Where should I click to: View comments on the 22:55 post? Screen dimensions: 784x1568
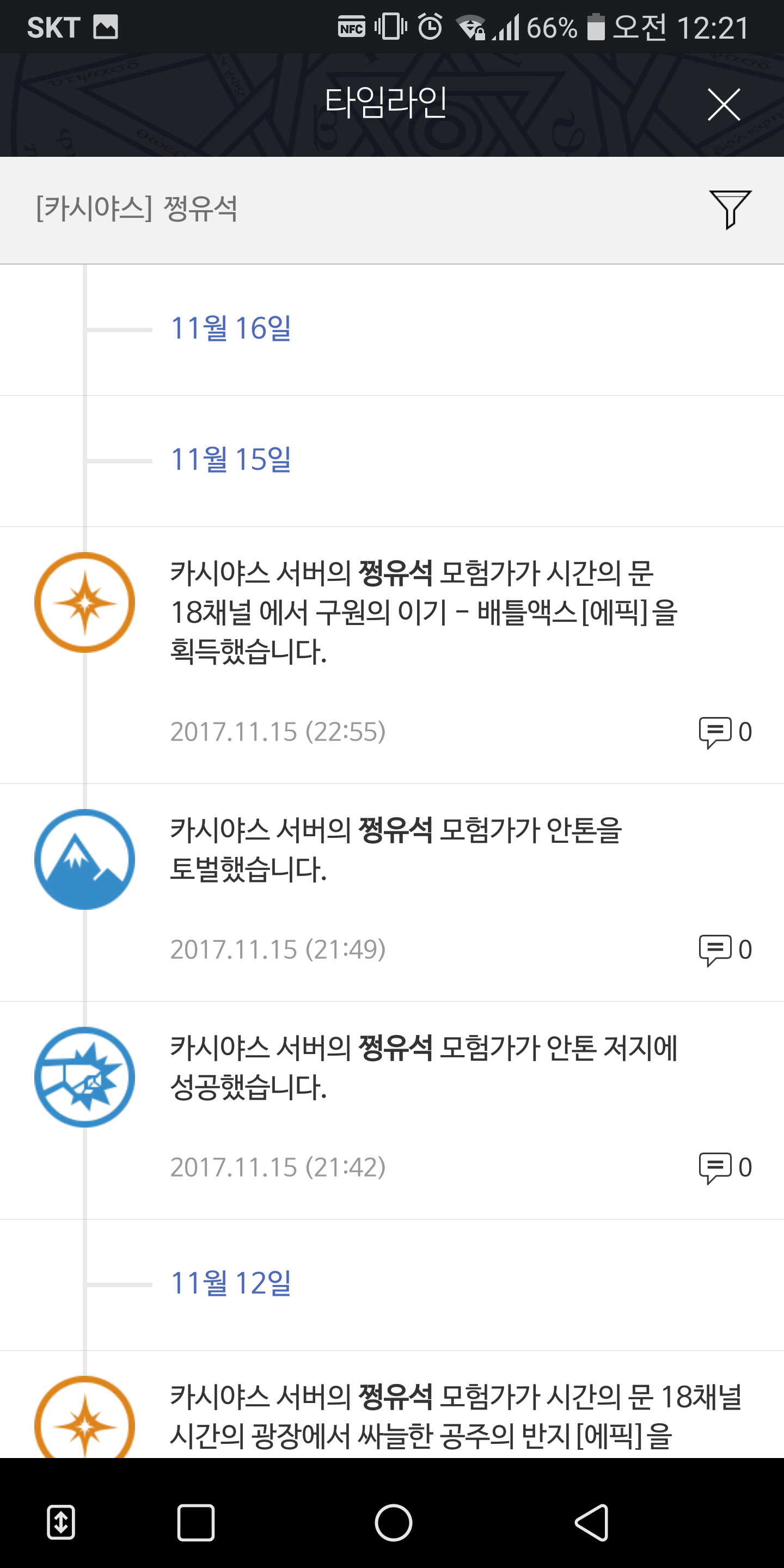click(x=725, y=732)
